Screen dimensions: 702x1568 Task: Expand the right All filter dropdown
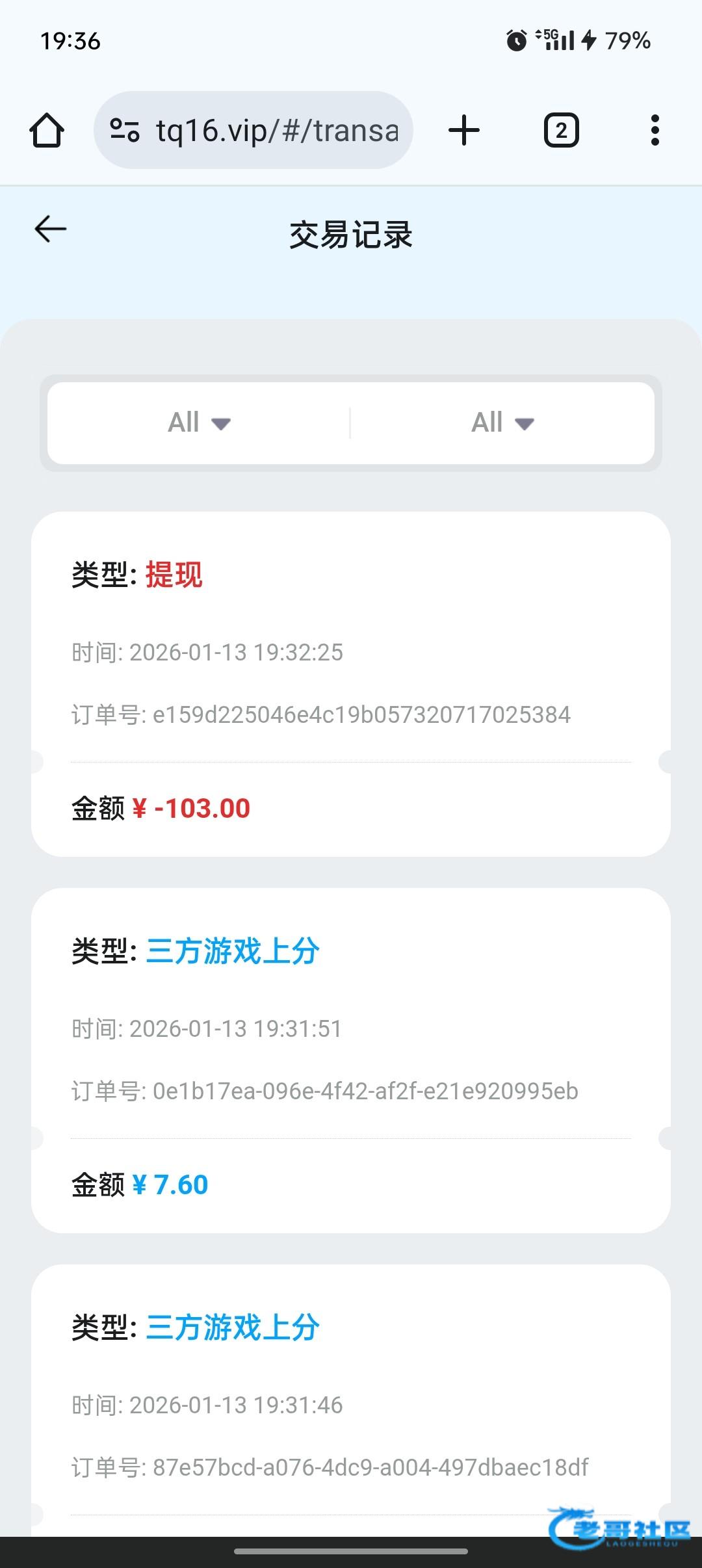click(x=502, y=423)
